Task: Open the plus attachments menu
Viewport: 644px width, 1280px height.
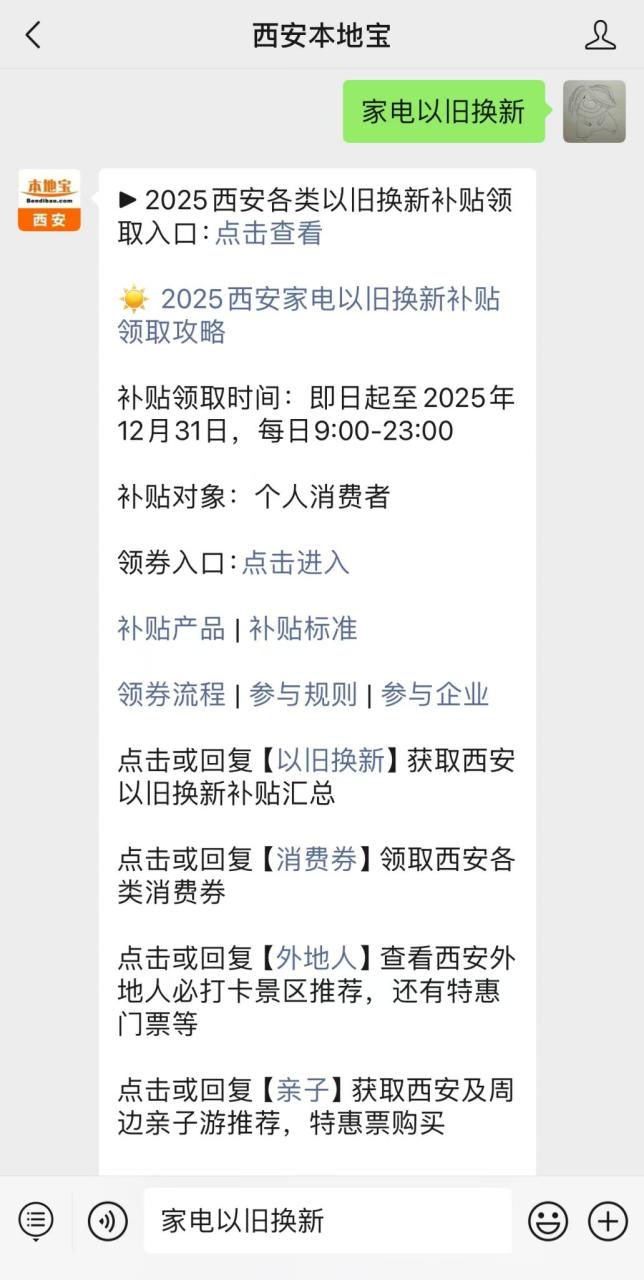Action: tap(608, 1220)
